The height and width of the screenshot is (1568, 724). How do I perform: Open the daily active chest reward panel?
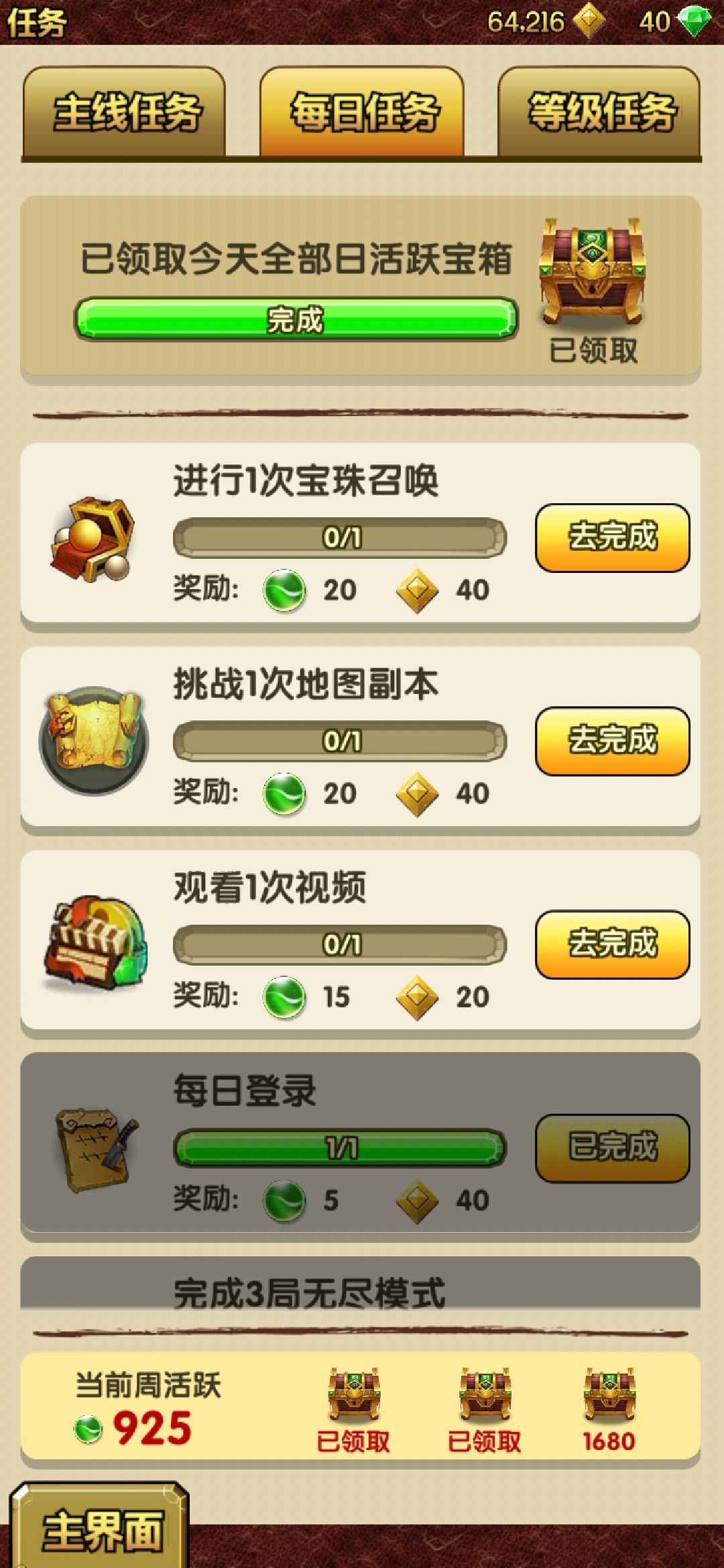click(x=362, y=288)
